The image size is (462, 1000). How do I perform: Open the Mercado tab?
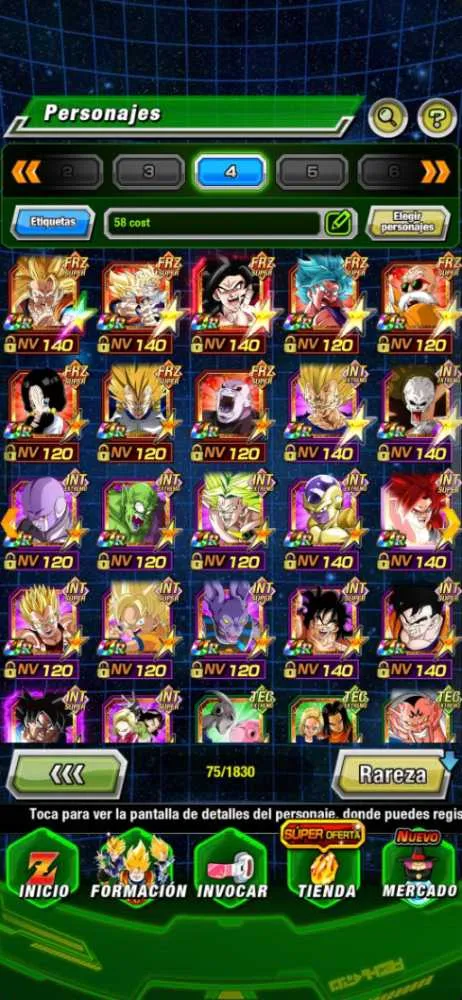(419, 866)
